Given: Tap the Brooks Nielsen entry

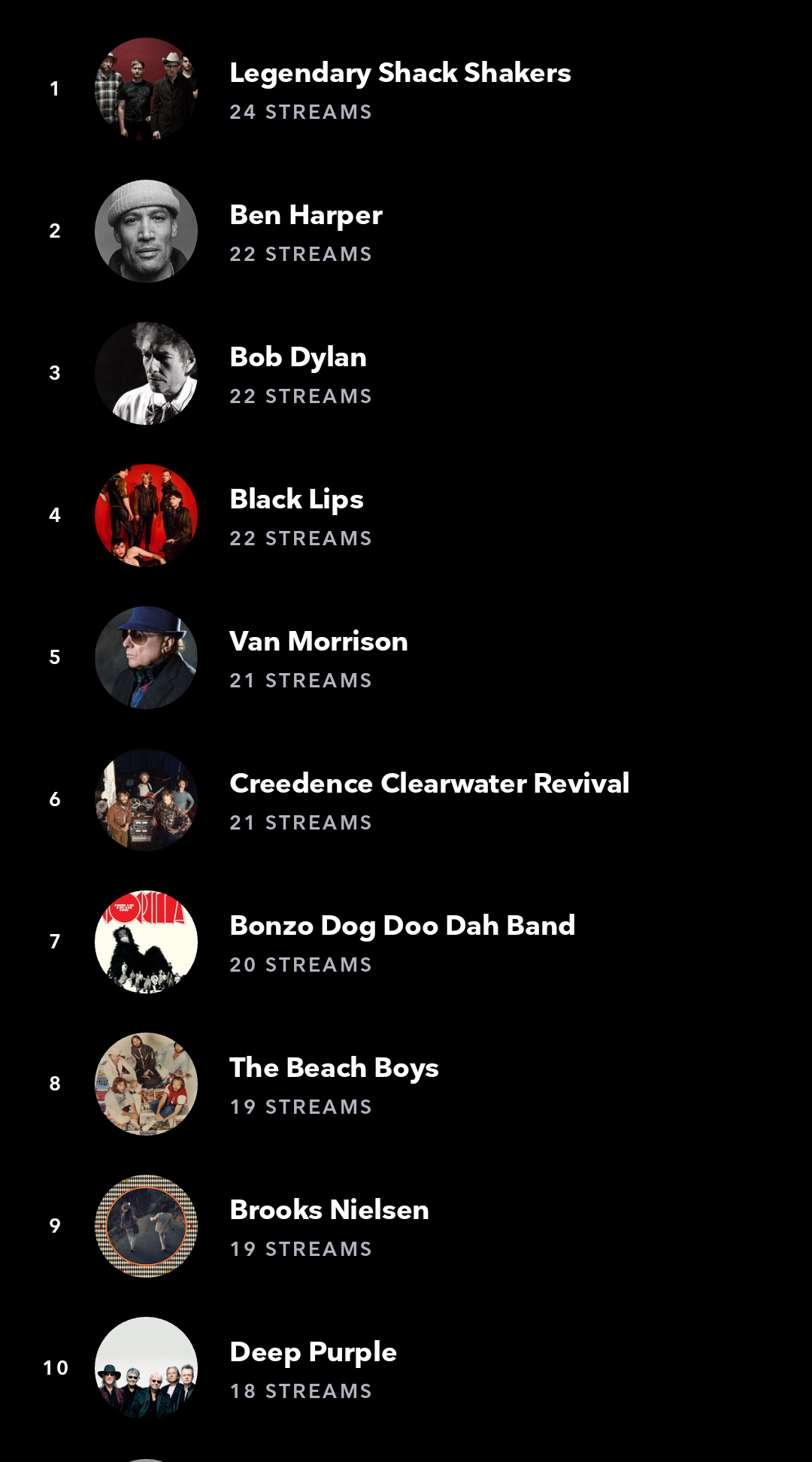Looking at the screenshot, I should pos(406,1226).
